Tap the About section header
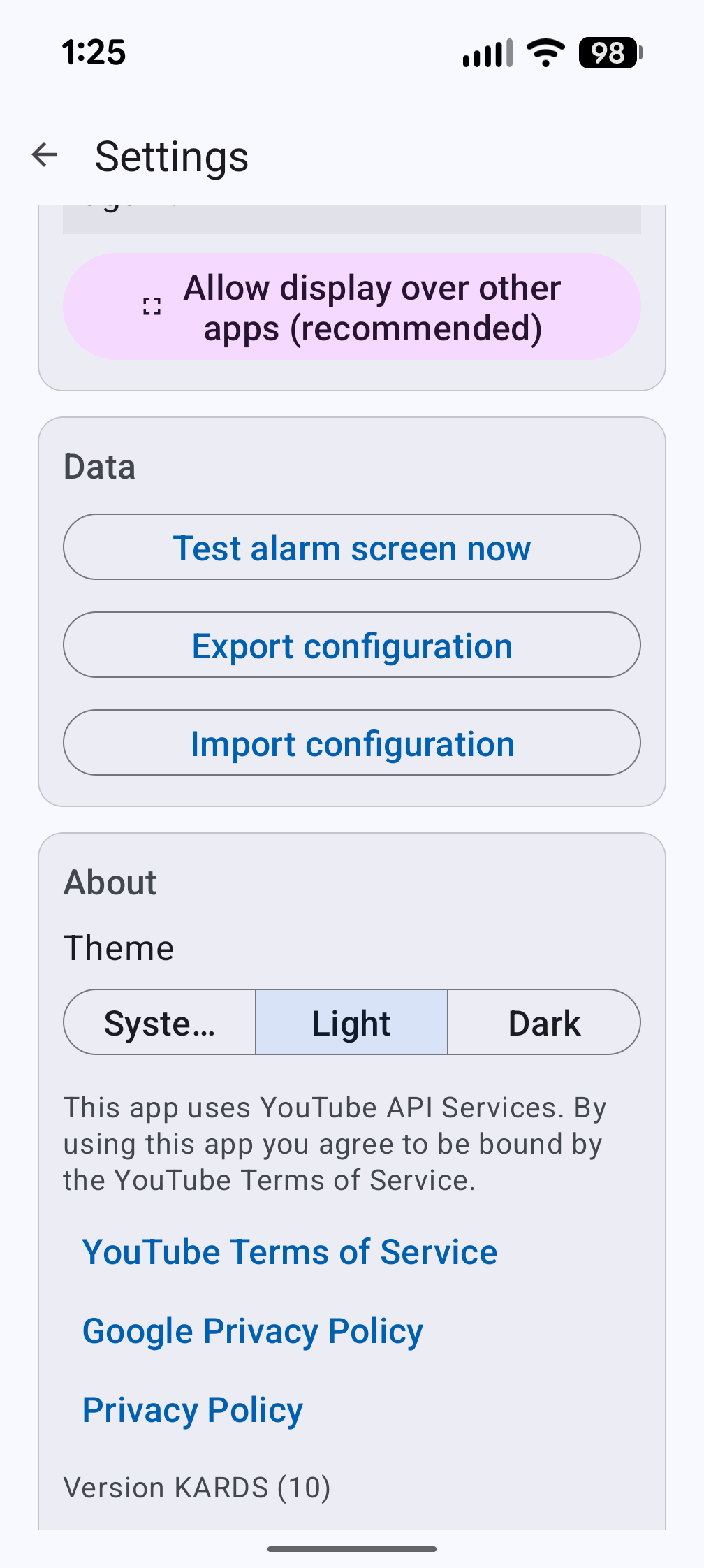The width and height of the screenshot is (704, 1568). click(110, 881)
